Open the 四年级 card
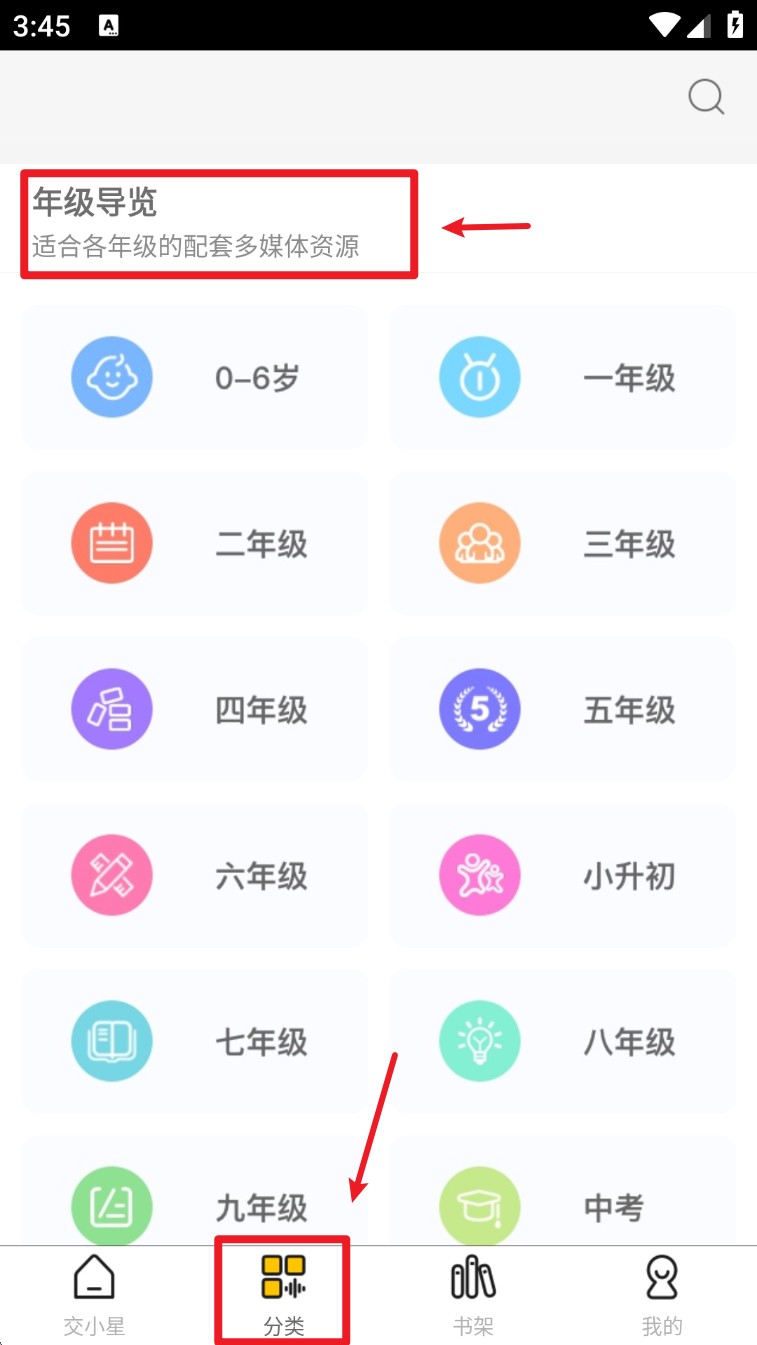Image resolution: width=757 pixels, height=1345 pixels. (x=194, y=710)
